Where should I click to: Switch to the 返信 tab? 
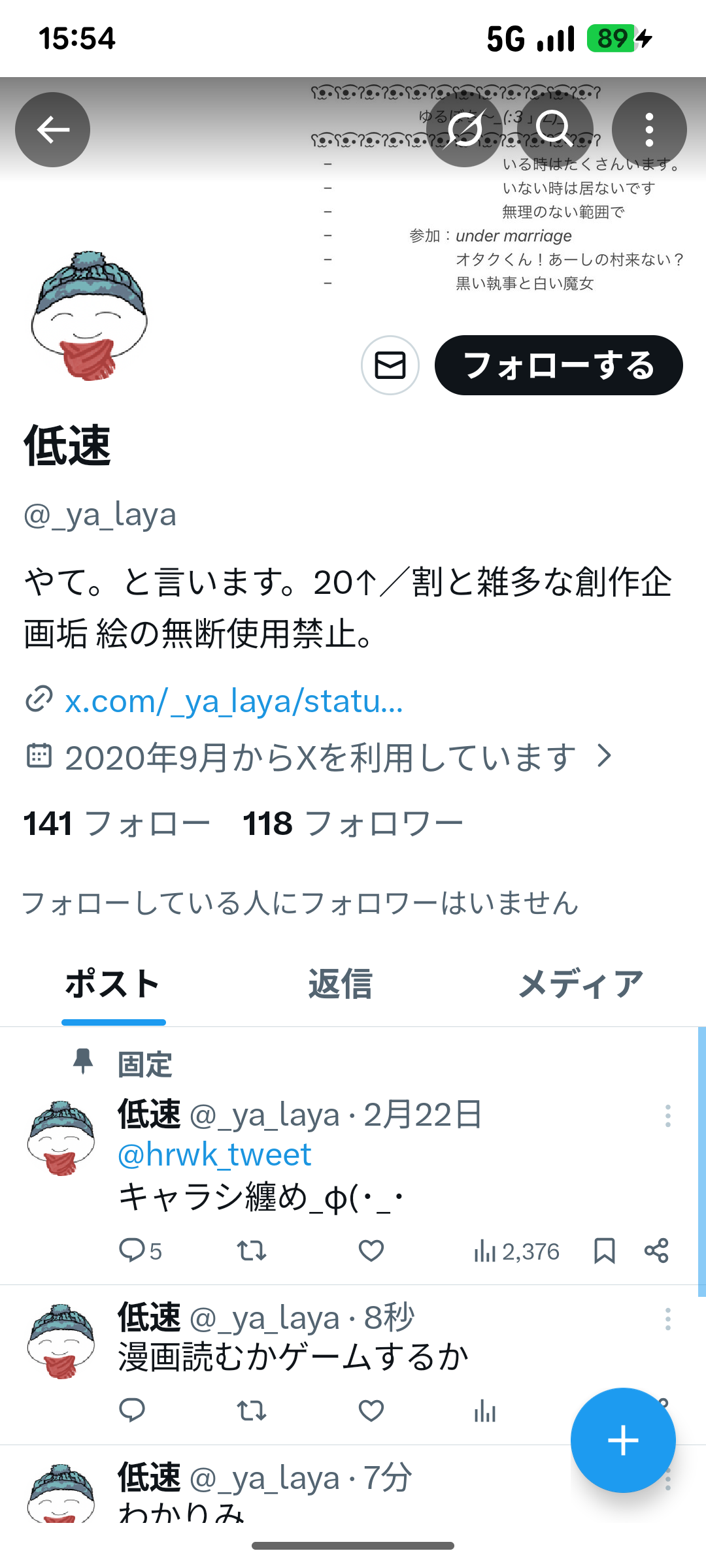(340, 984)
